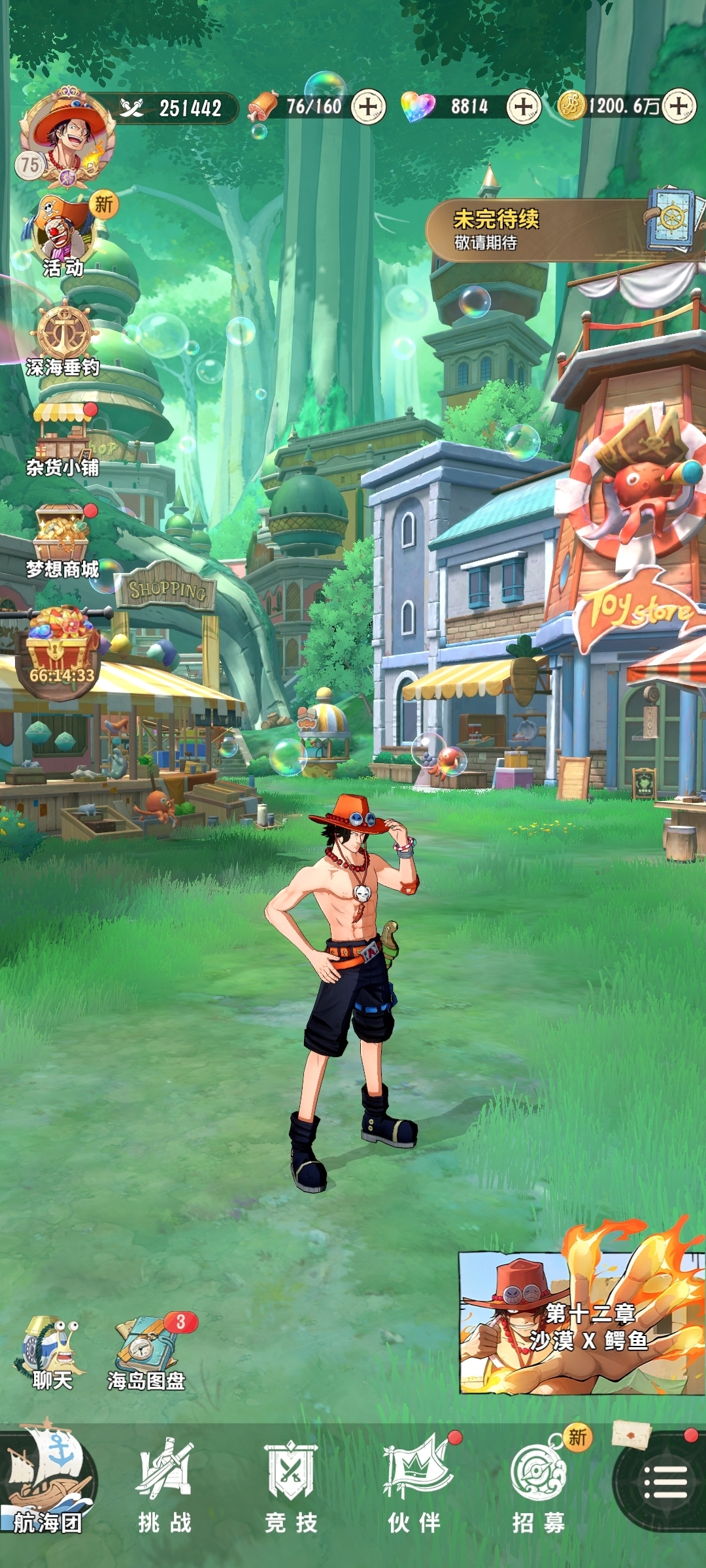Screen dimensions: 706x1568
Task: Open the list menu button
Action: [665, 1483]
